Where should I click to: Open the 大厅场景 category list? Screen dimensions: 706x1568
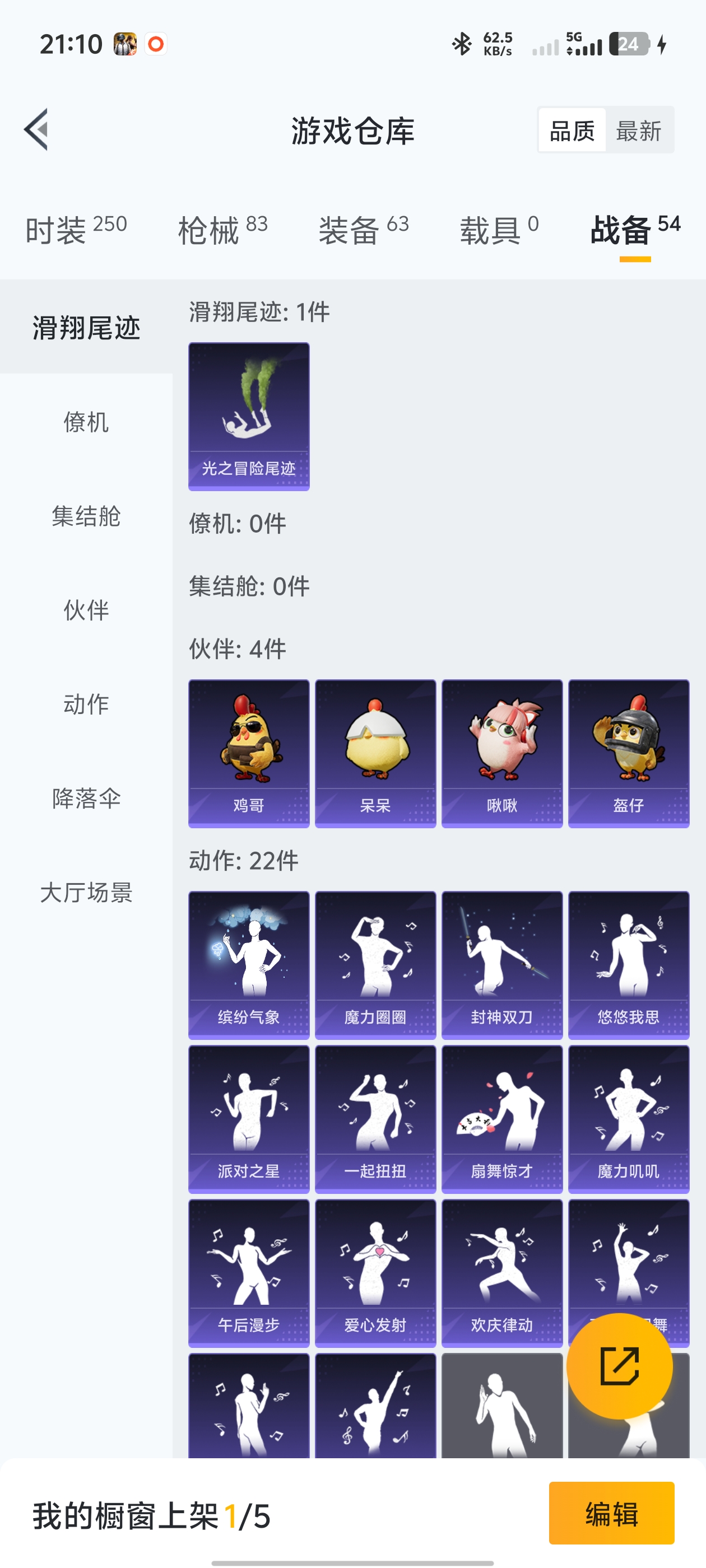[86, 894]
